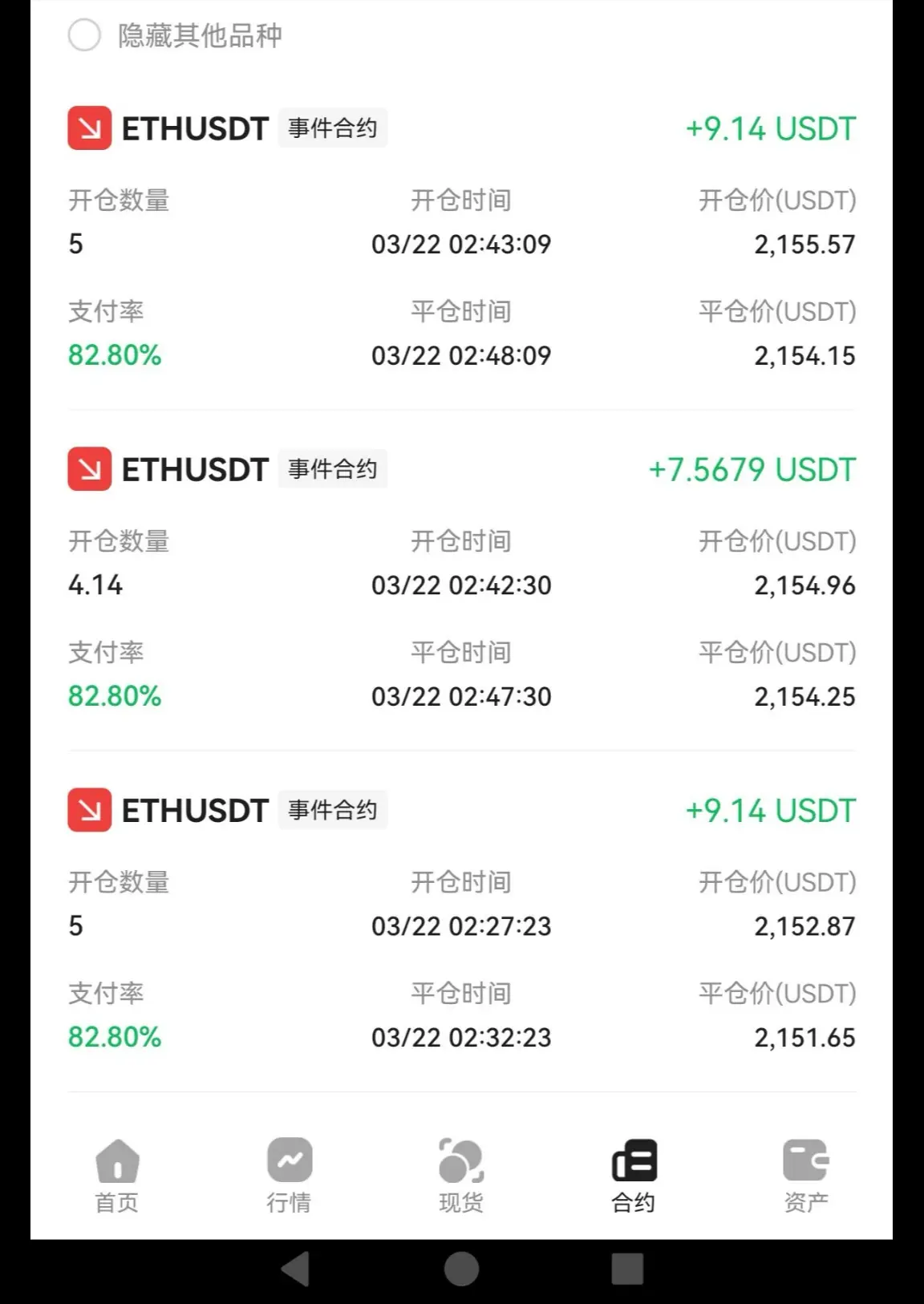Tap the system home button
The width and height of the screenshot is (924, 1304).
[x=462, y=1269]
